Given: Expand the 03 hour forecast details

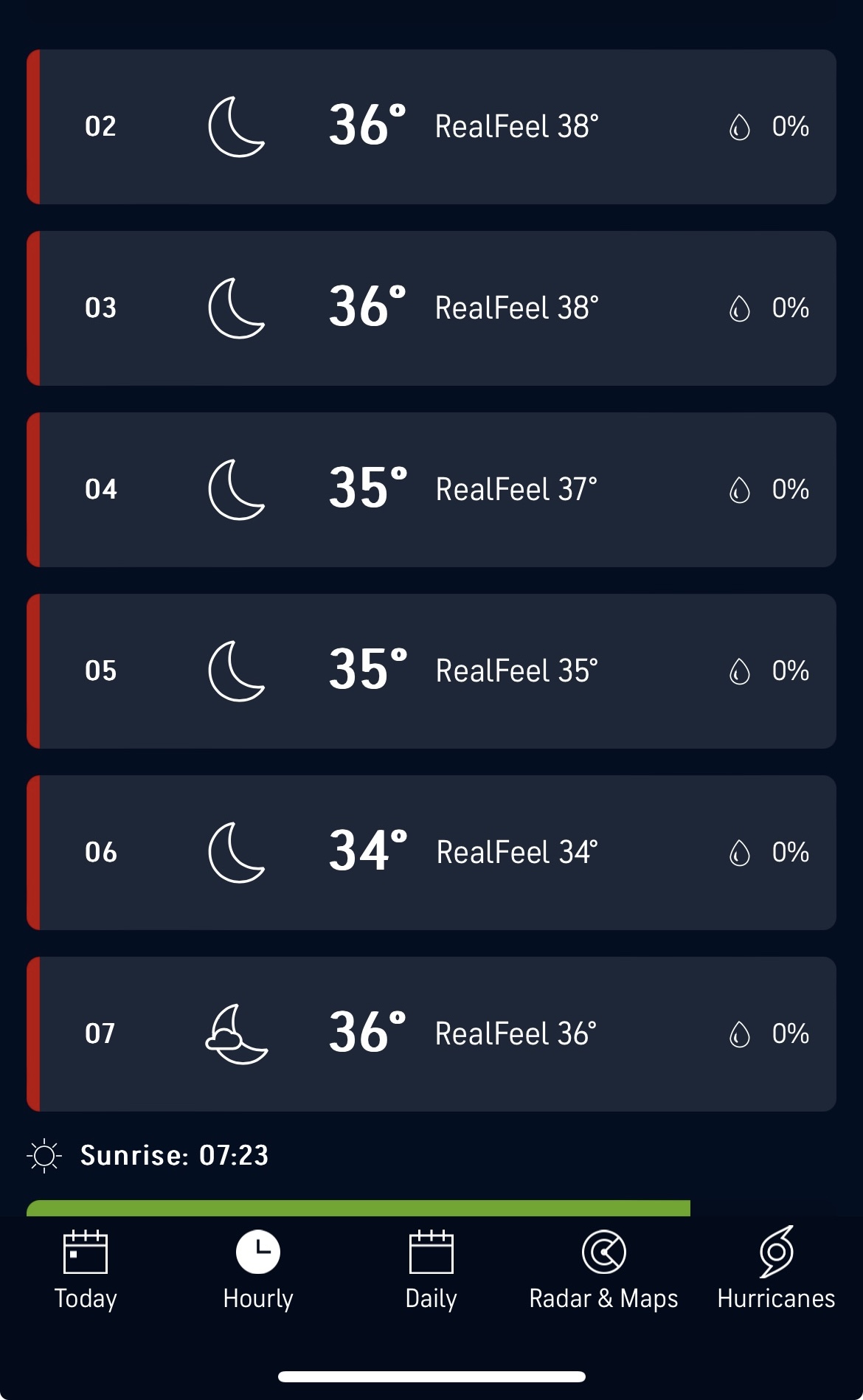Looking at the screenshot, I should [x=431, y=308].
